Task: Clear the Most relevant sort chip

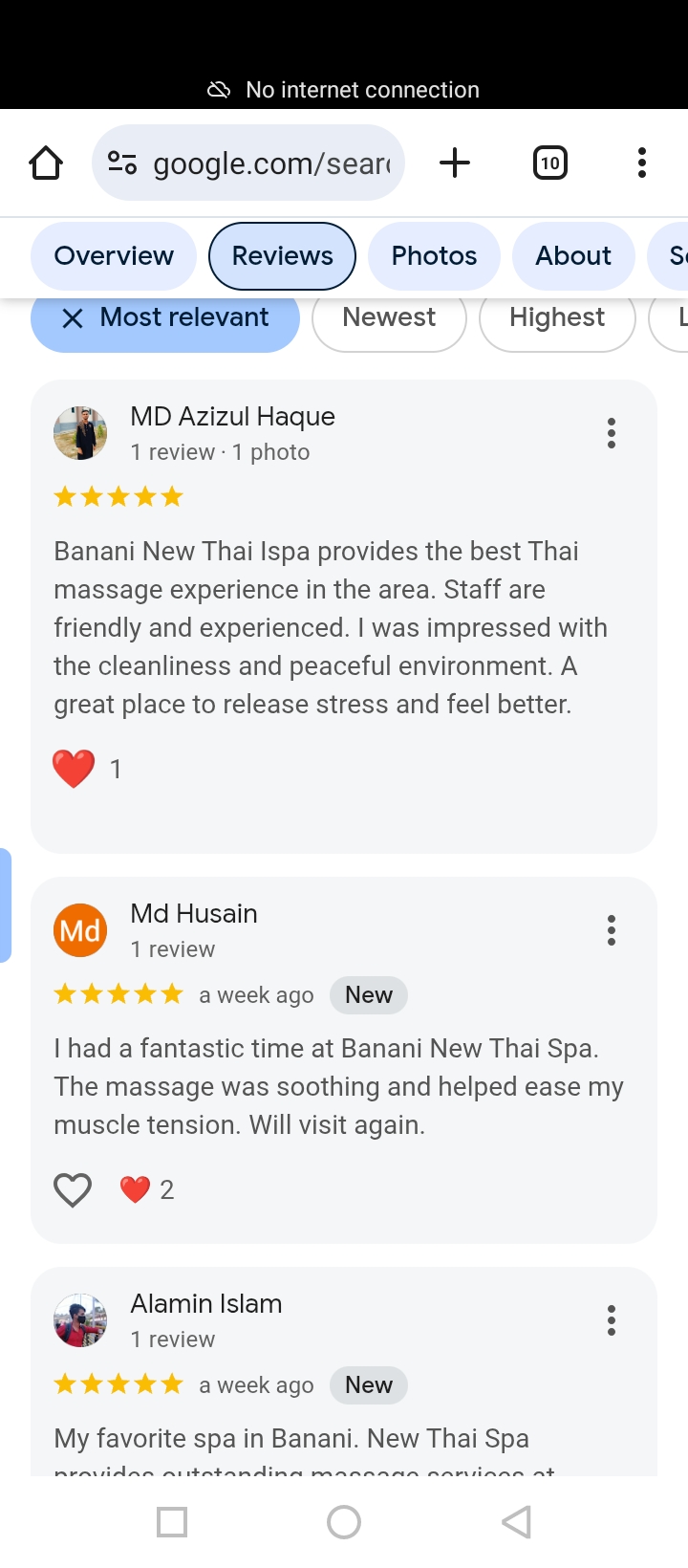Action: pos(73,318)
